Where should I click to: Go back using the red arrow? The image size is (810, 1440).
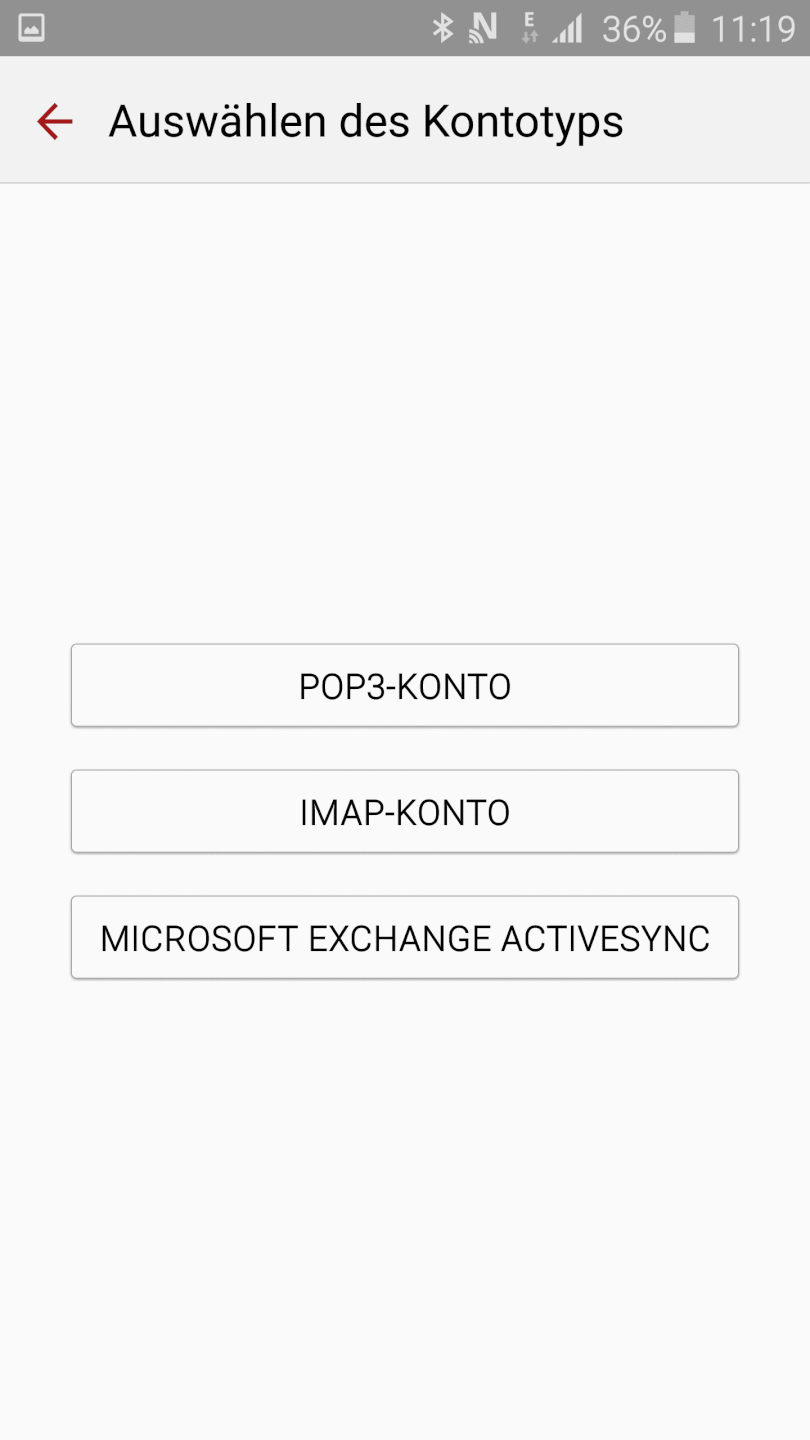[55, 122]
